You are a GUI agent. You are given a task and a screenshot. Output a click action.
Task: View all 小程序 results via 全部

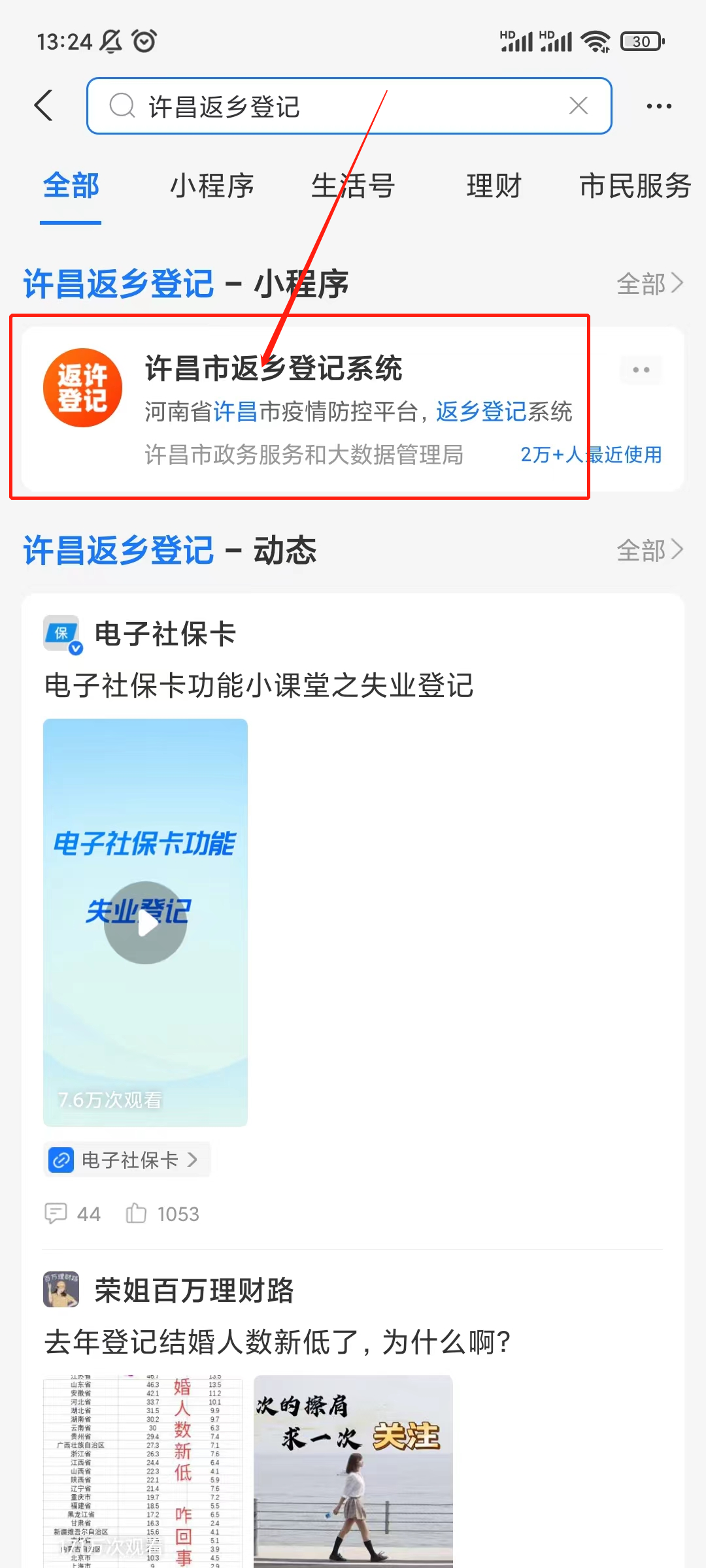(649, 284)
